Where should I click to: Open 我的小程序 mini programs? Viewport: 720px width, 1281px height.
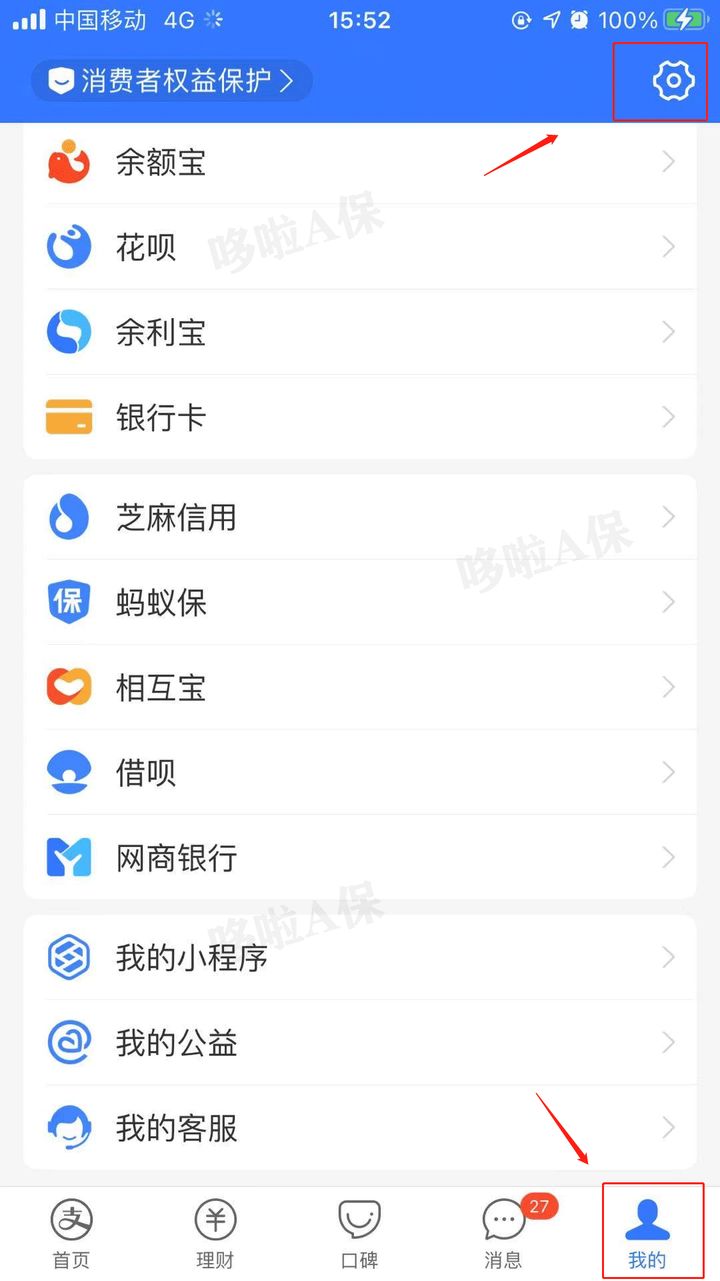tap(360, 958)
